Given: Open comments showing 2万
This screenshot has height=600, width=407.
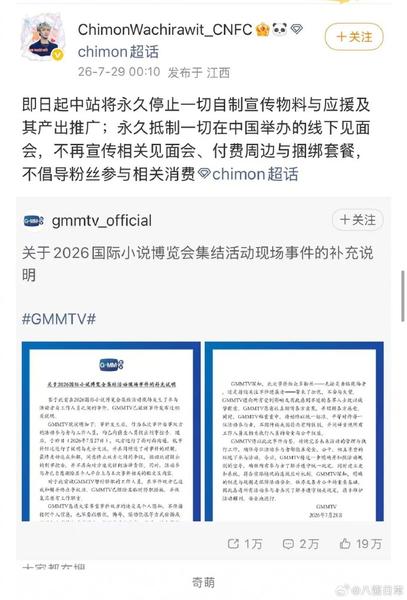Looking at the screenshot, I should click(x=300, y=544).
